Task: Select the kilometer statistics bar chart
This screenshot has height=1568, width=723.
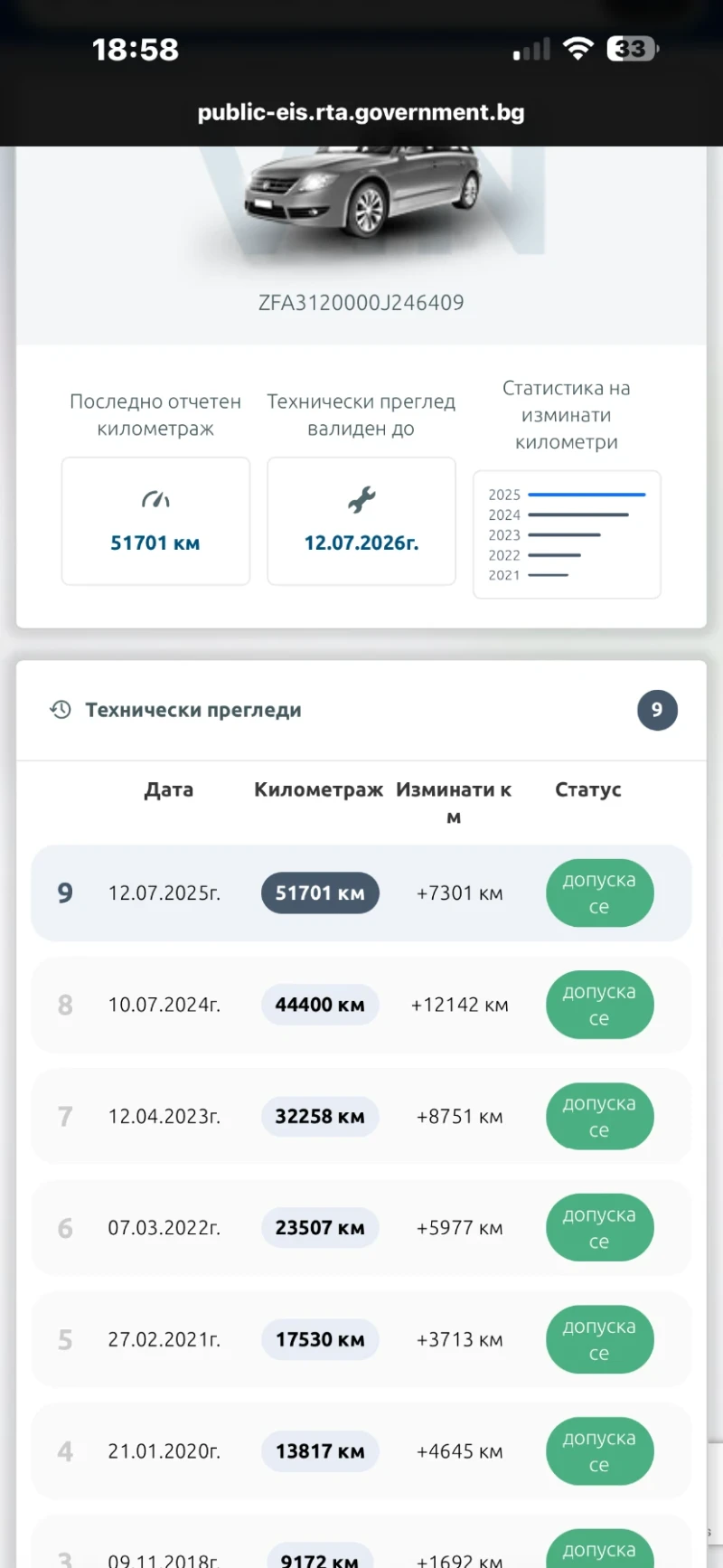Action: tap(567, 534)
